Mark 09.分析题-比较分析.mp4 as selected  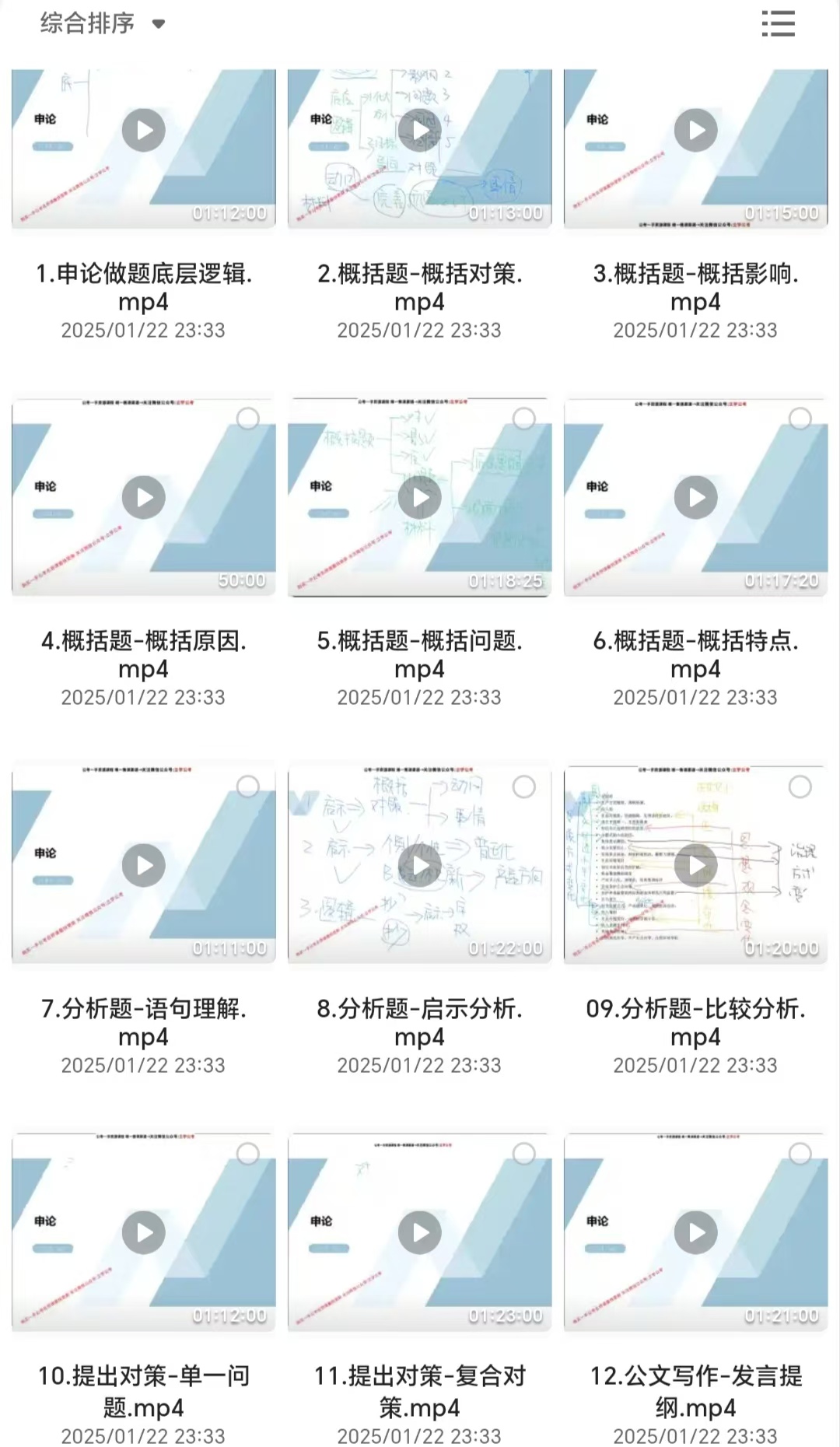tap(800, 787)
